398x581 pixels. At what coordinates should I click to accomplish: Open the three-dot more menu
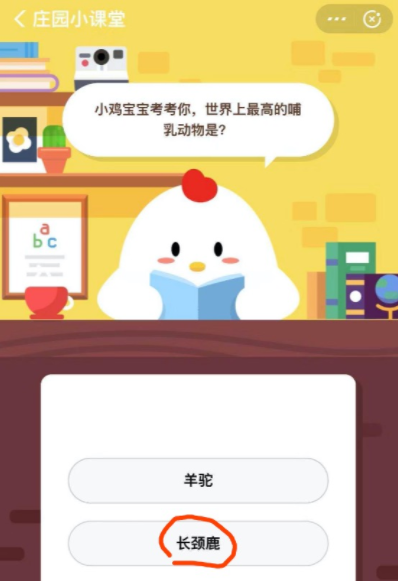[336, 19]
